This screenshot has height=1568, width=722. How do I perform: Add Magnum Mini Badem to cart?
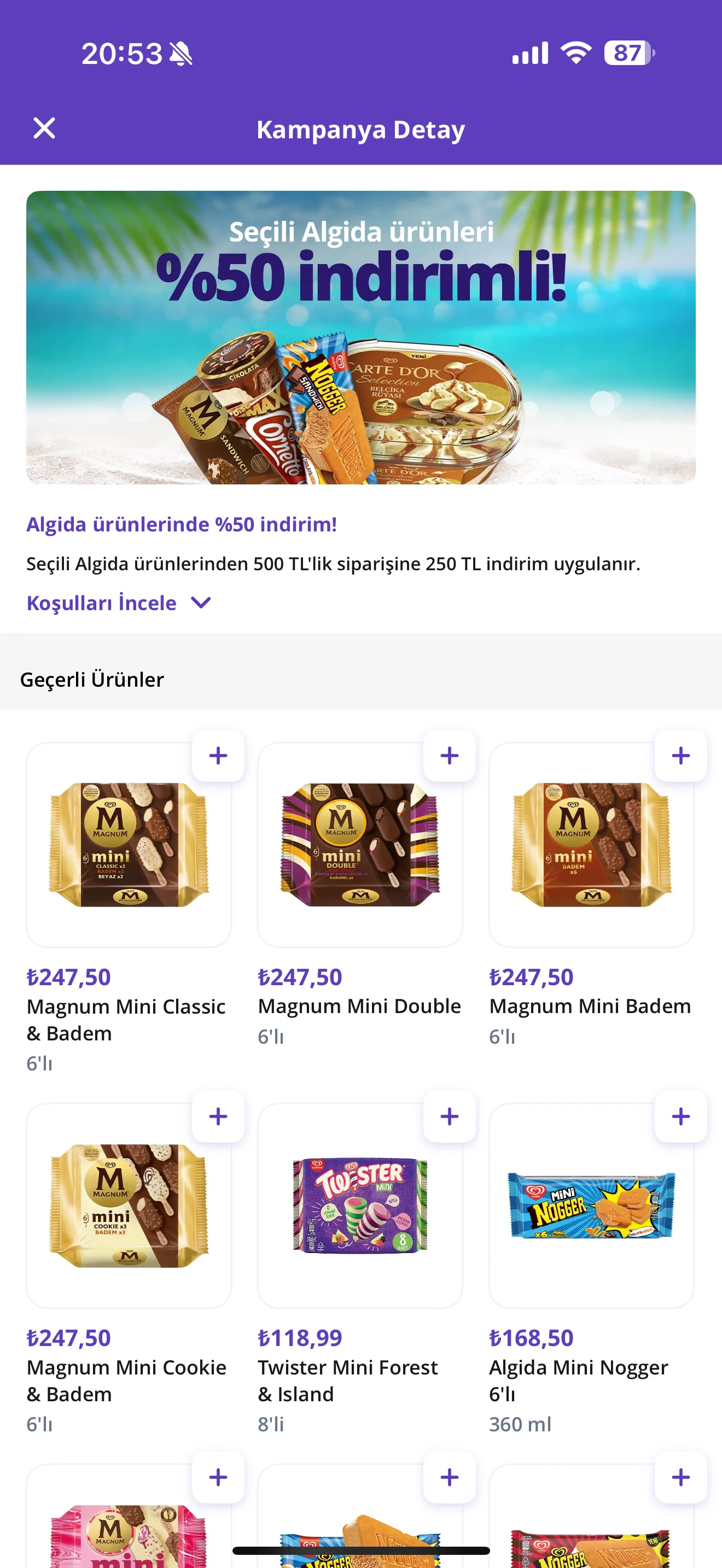[x=680, y=756]
